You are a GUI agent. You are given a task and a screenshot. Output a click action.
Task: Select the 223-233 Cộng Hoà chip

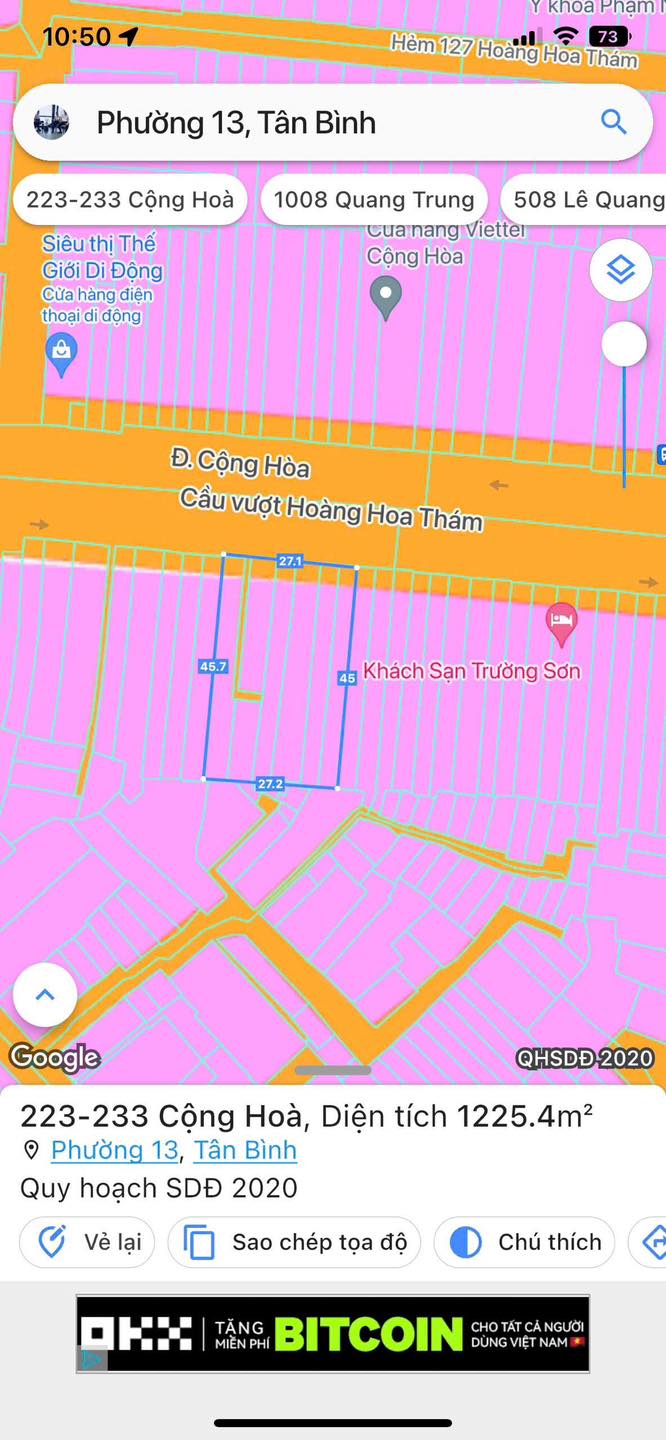[130, 199]
